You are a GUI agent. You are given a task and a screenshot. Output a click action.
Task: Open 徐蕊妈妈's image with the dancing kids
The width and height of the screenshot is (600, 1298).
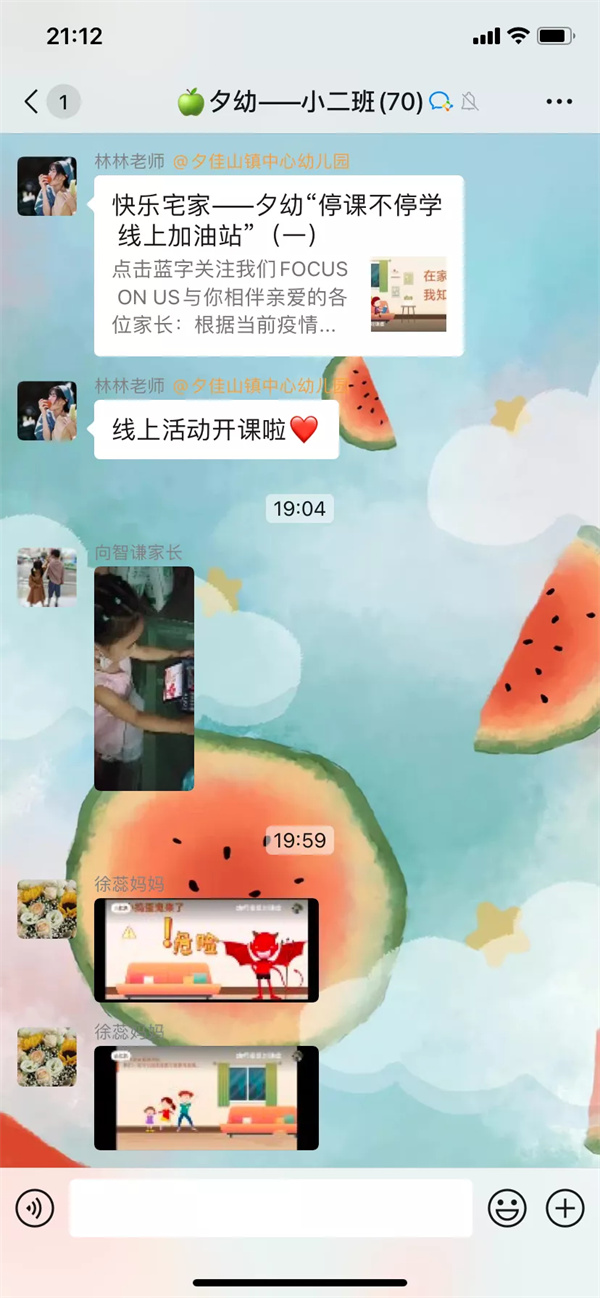coord(206,1097)
